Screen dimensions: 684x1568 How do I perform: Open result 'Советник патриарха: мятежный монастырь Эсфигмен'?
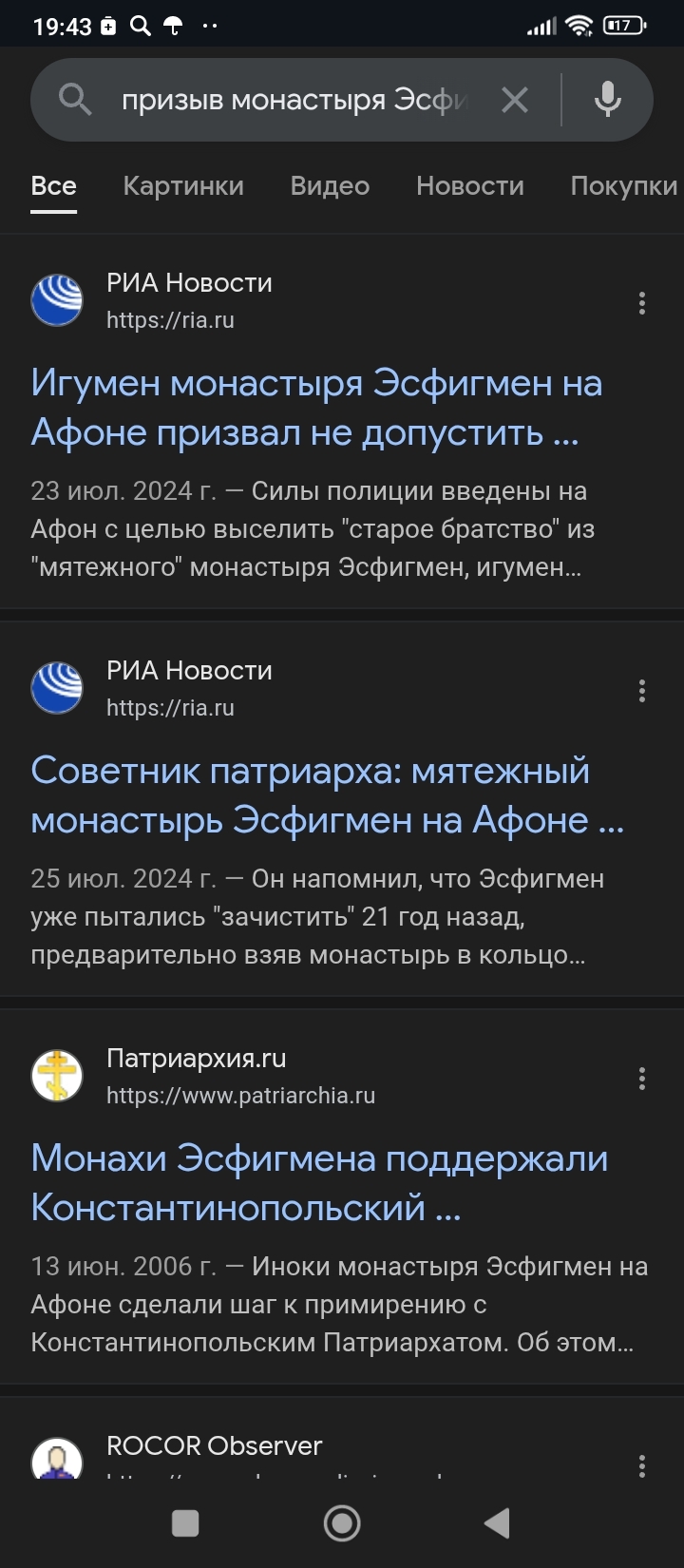(326, 795)
